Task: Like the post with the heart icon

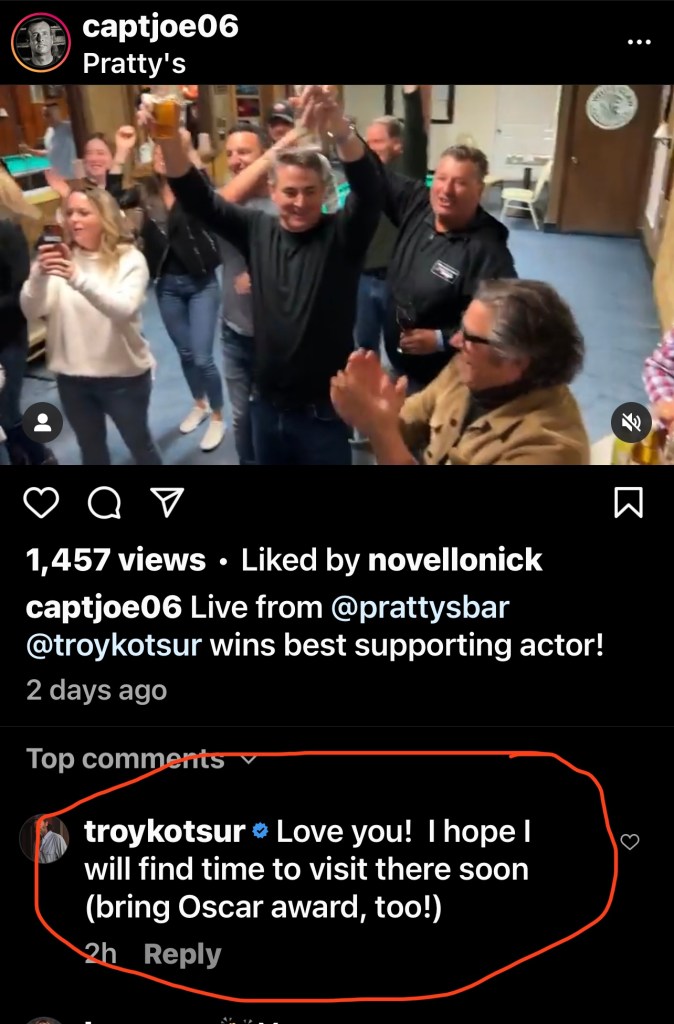Action: point(41,503)
